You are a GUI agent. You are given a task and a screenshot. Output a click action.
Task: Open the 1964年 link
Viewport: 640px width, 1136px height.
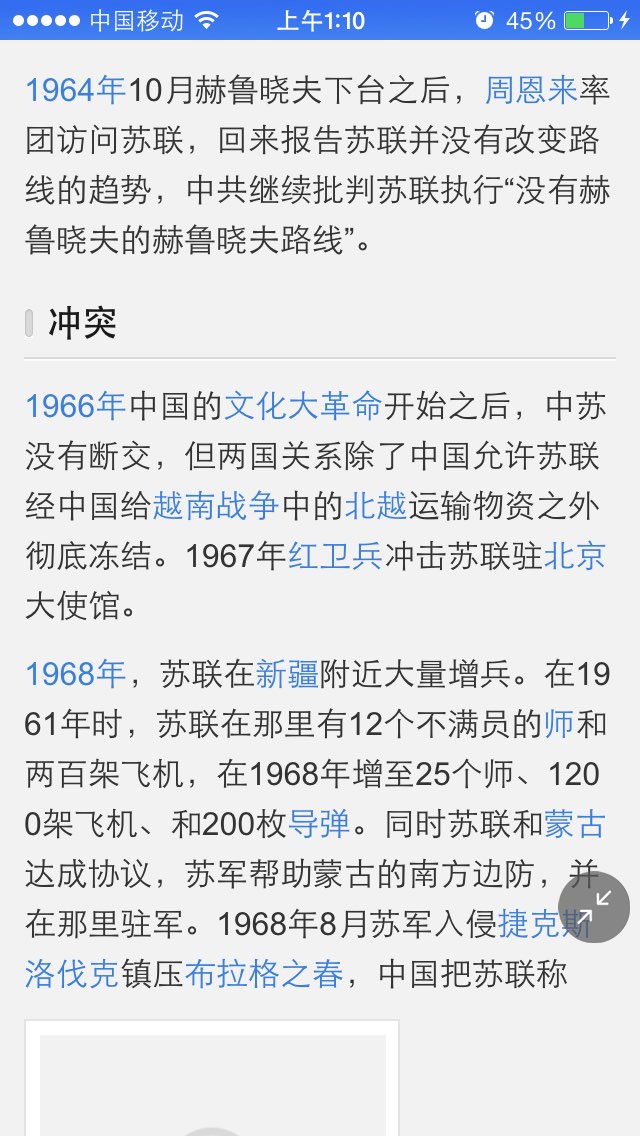[76, 90]
